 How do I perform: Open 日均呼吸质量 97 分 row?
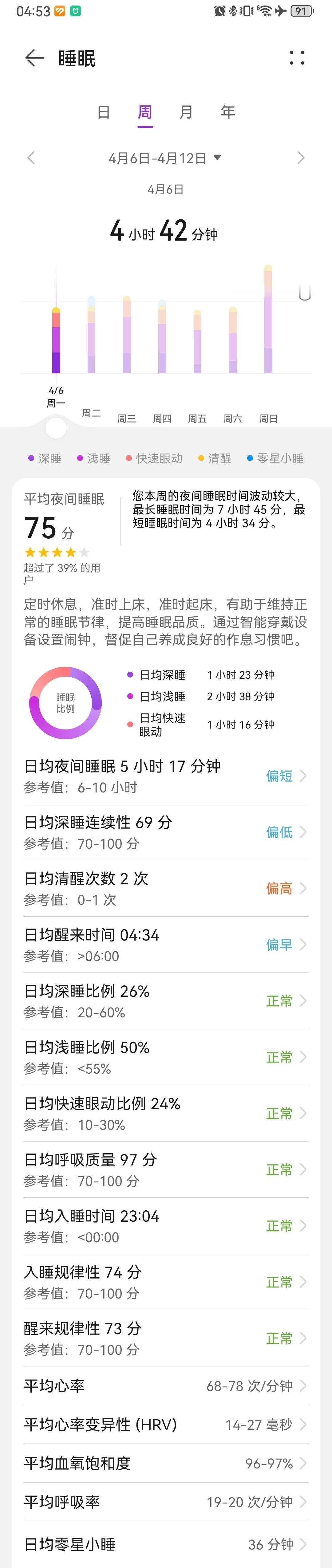(x=165, y=1169)
